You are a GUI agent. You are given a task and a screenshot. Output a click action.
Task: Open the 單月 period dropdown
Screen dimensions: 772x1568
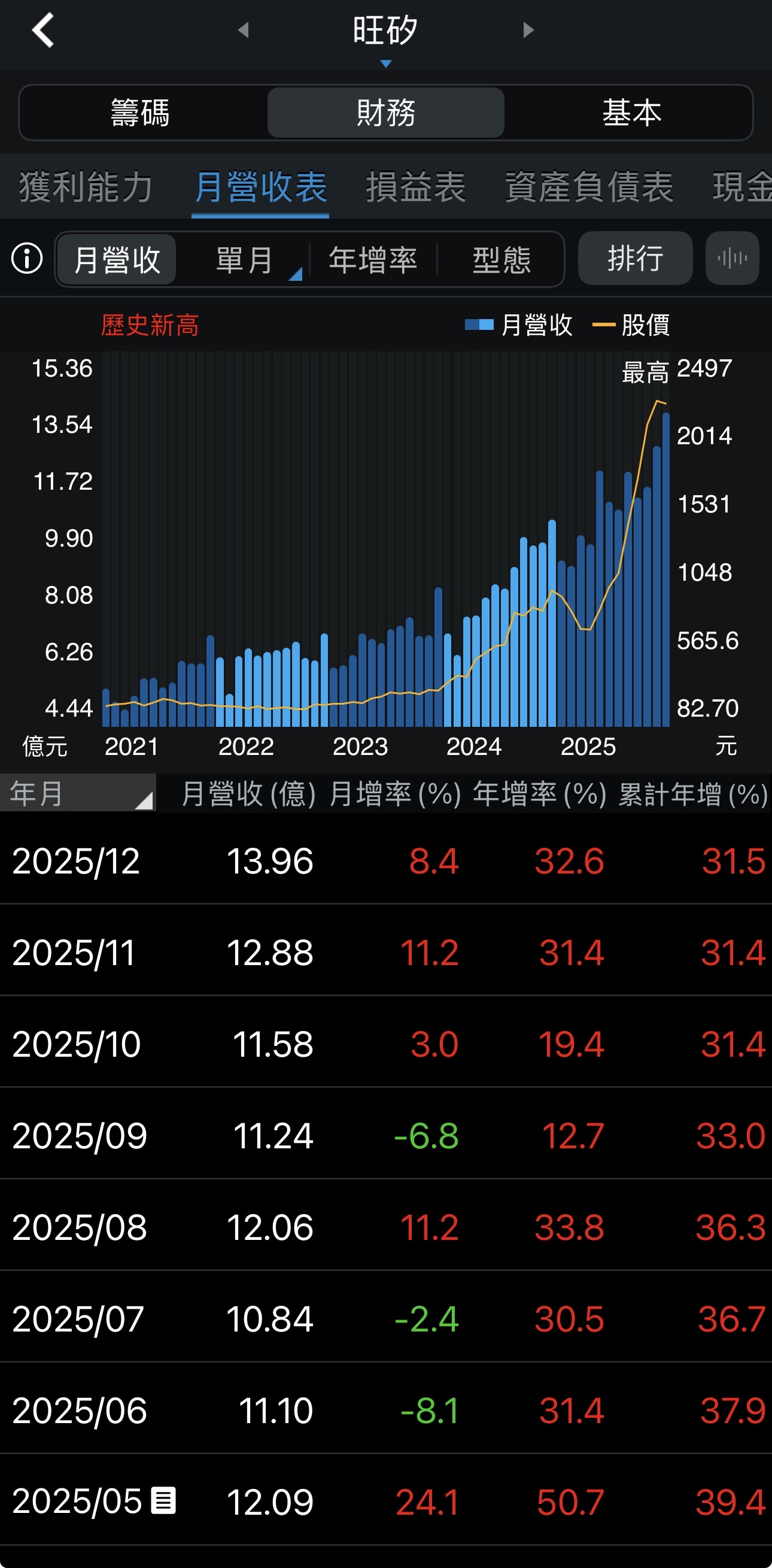[246, 260]
